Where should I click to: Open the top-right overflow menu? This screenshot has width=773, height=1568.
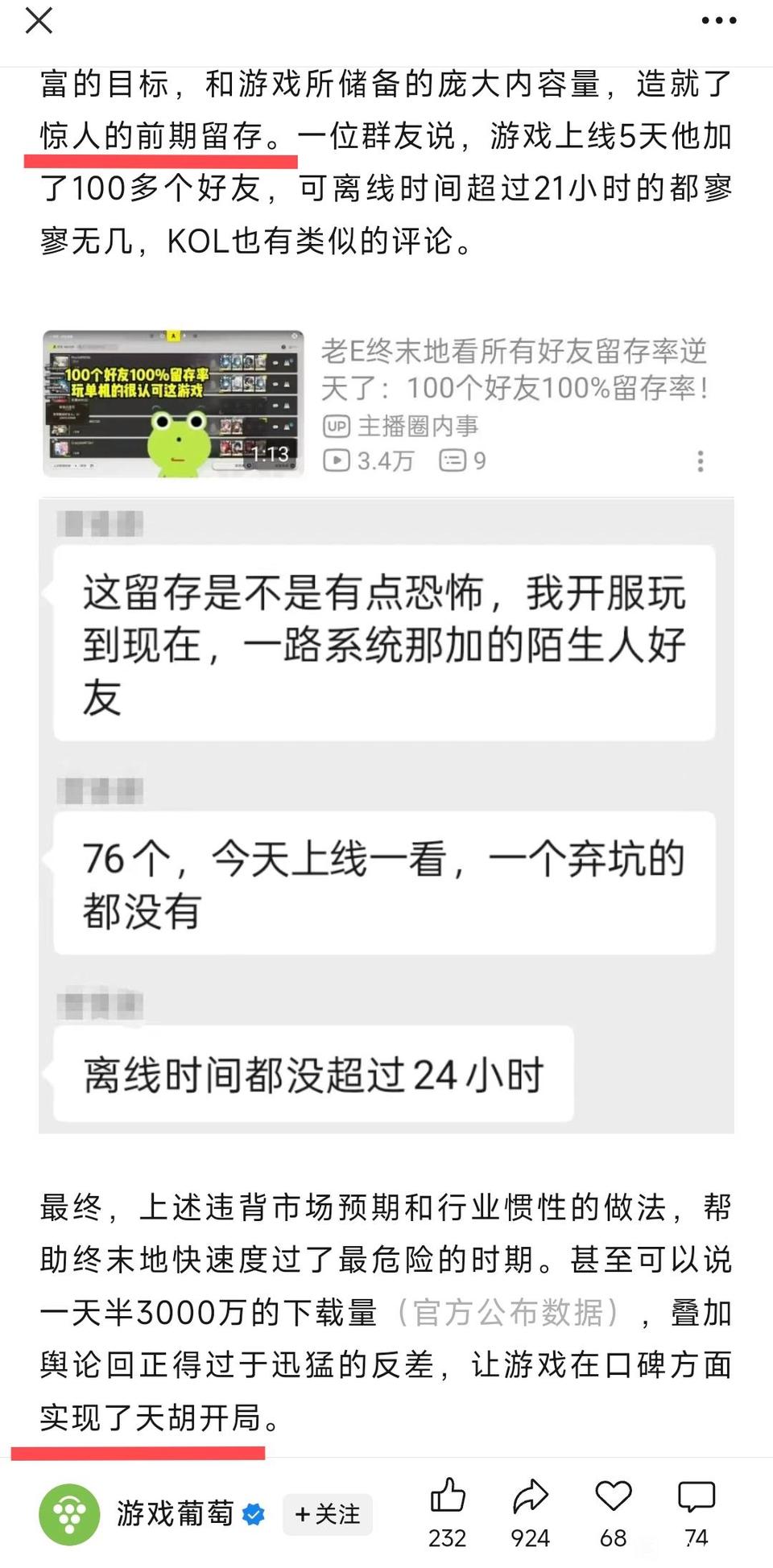(x=718, y=22)
